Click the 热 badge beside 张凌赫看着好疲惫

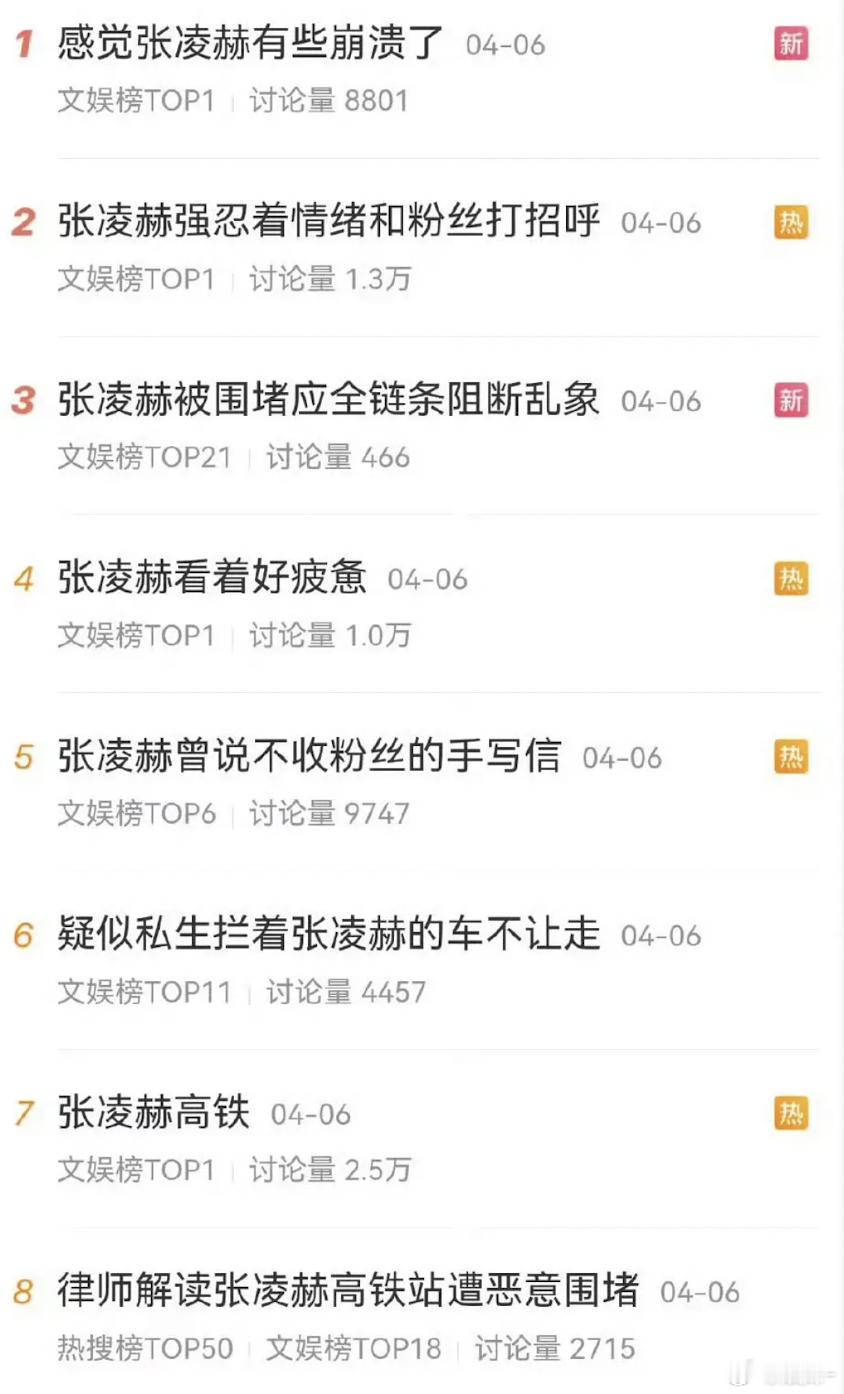791,578
